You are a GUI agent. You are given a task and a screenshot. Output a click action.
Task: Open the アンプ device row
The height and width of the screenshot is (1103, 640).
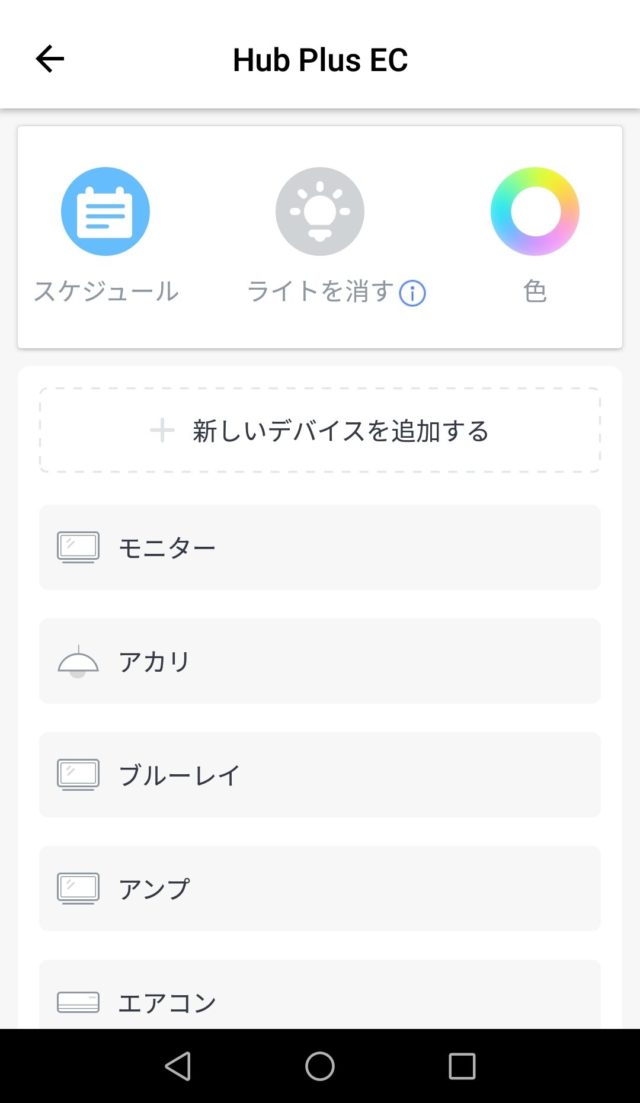(x=320, y=888)
